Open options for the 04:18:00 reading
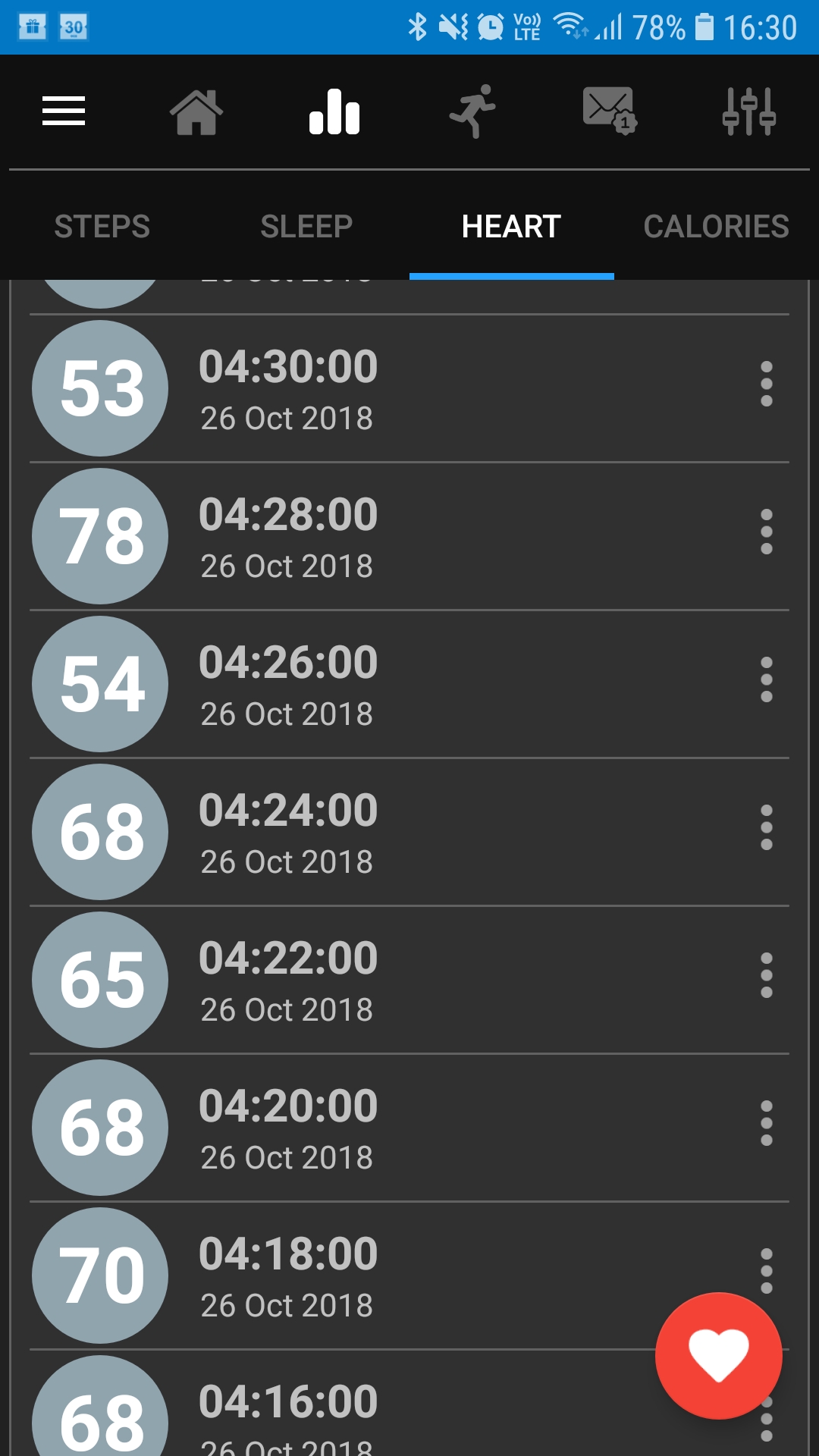This screenshot has width=819, height=1456. tap(767, 1271)
